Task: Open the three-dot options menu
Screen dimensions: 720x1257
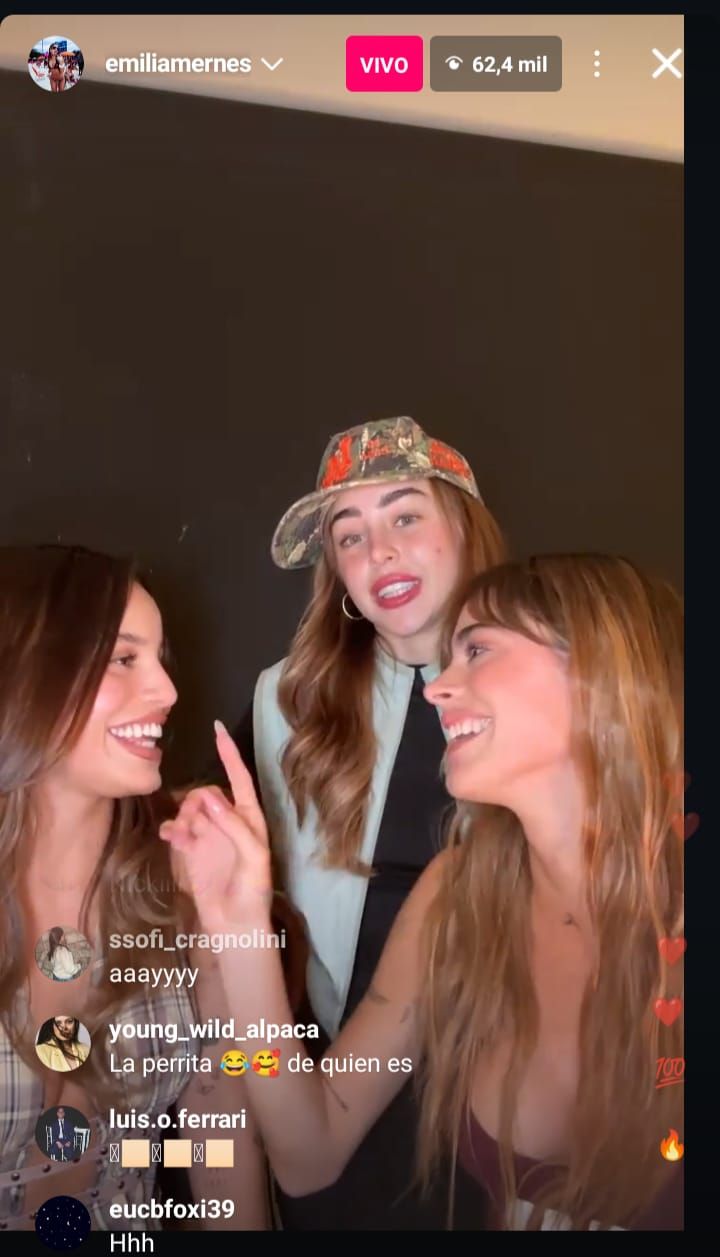Action: [597, 64]
